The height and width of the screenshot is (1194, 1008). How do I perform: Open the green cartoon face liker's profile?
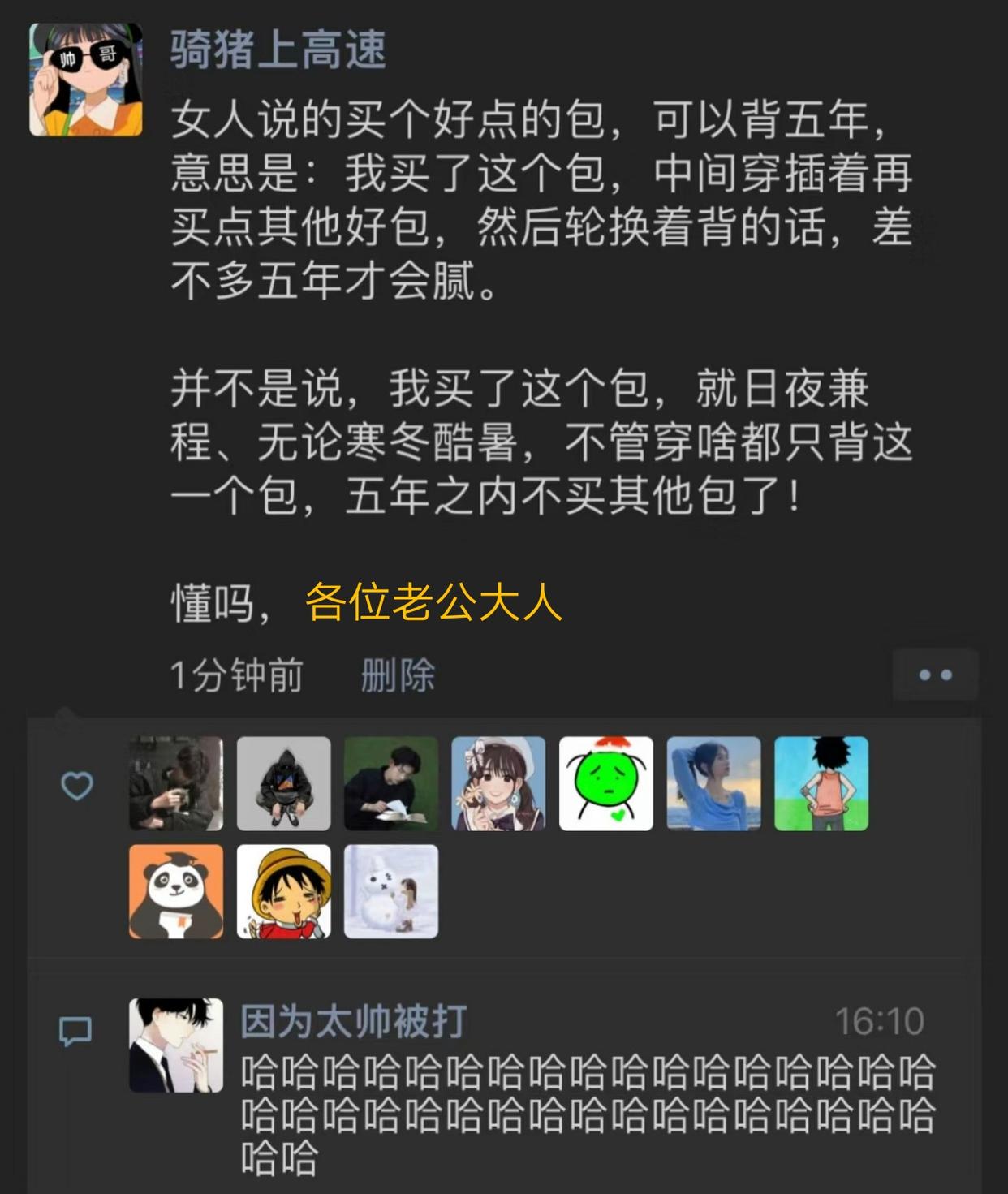[x=606, y=784]
